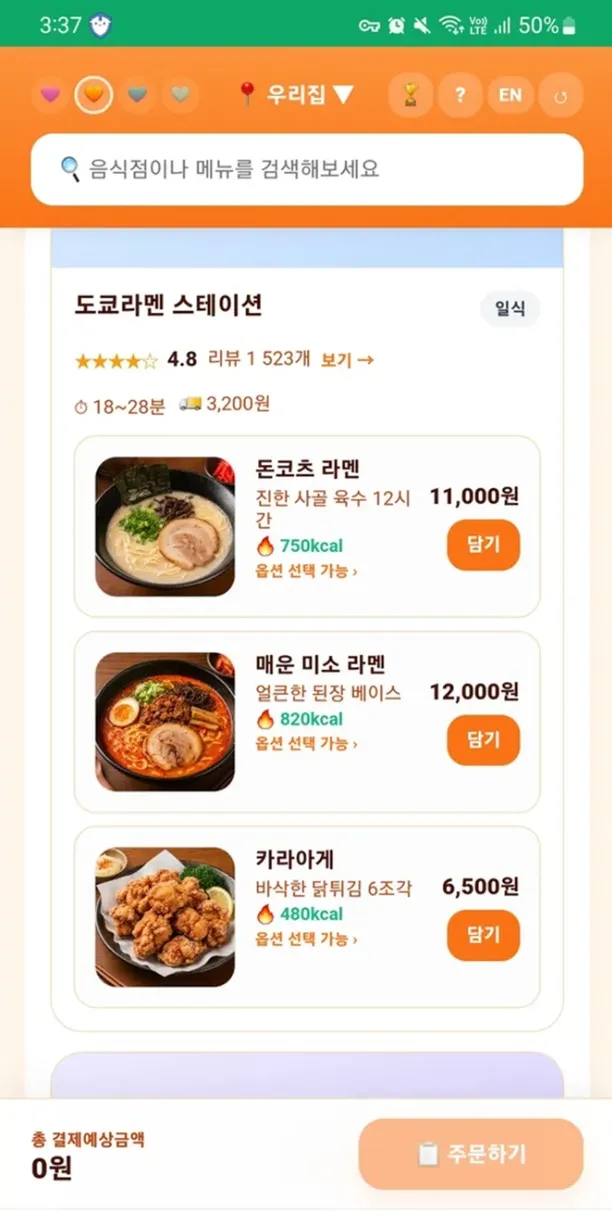
Task: Open options for 카라아게
Action: click(x=307, y=939)
